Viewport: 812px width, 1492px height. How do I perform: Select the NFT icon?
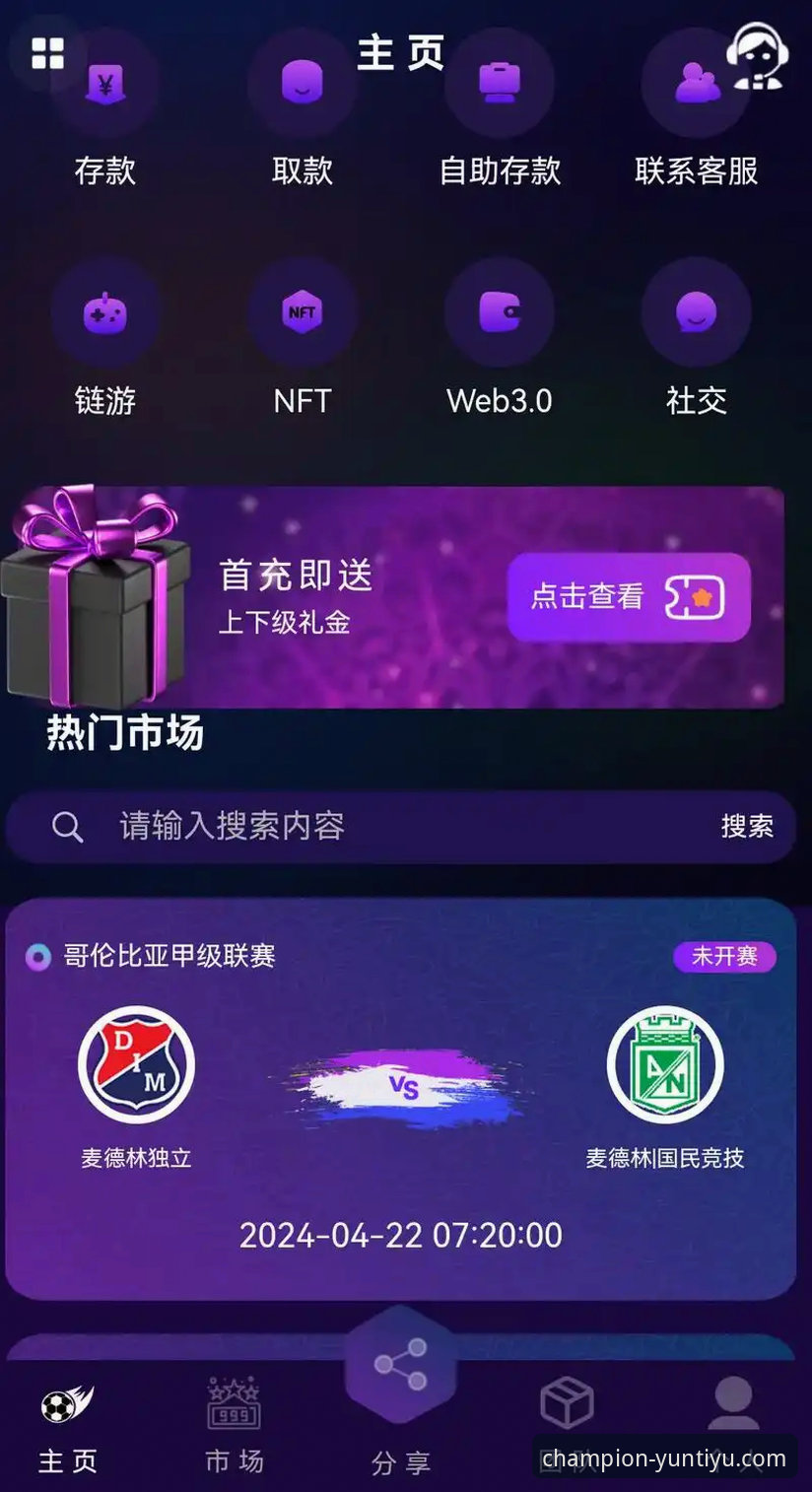(303, 313)
